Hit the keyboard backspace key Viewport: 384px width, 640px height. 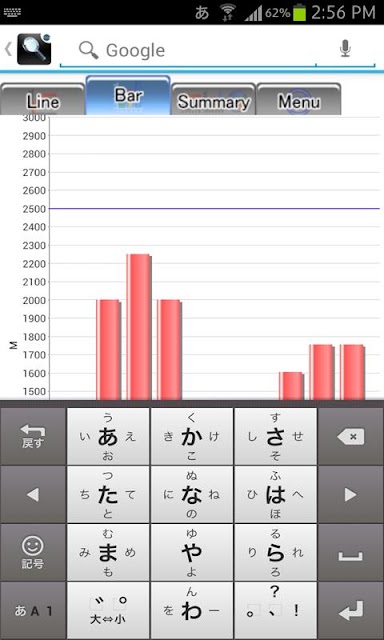(351, 436)
